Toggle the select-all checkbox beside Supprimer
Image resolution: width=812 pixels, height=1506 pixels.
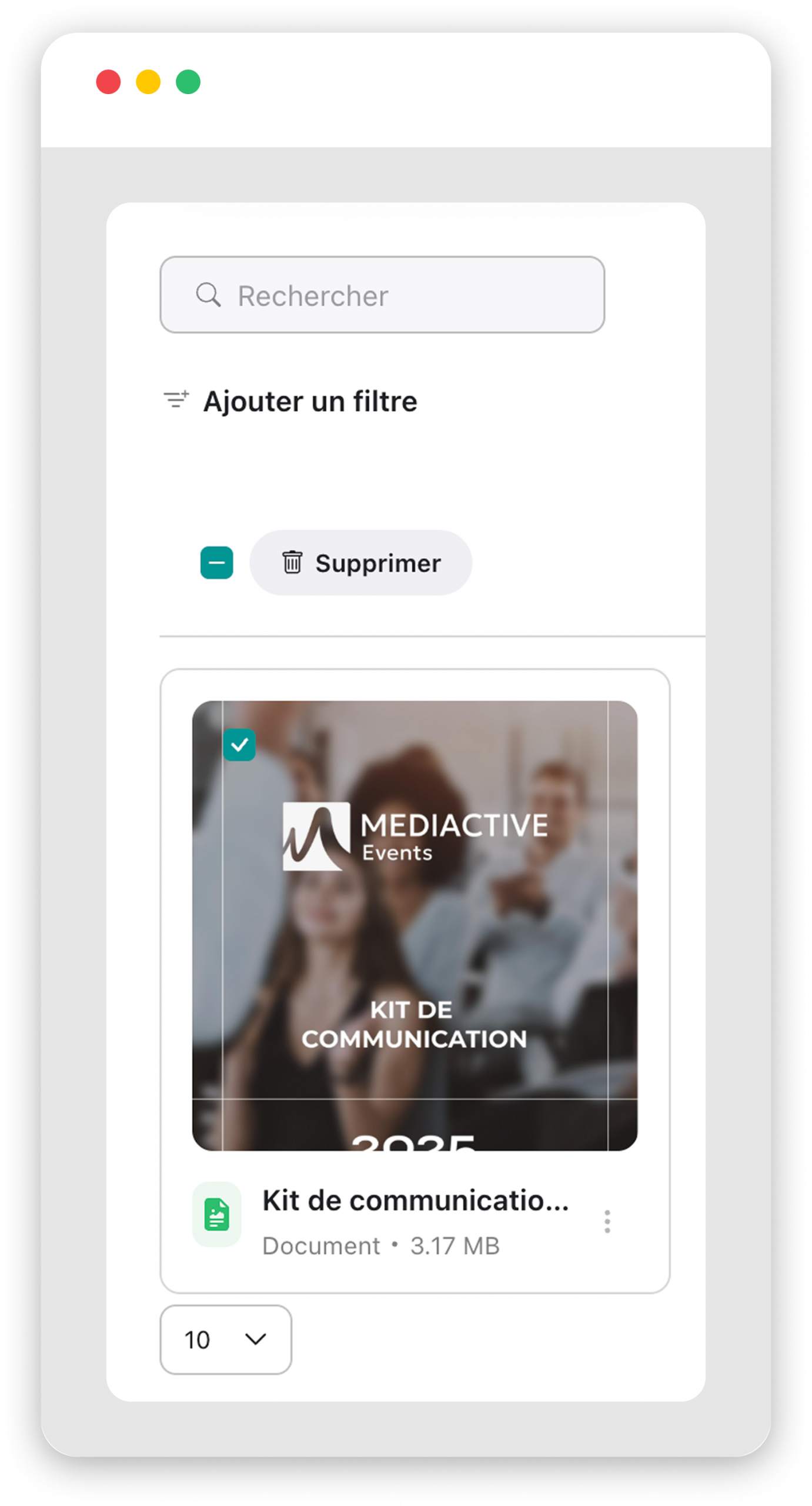pyautogui.click(x=216, y=563)
